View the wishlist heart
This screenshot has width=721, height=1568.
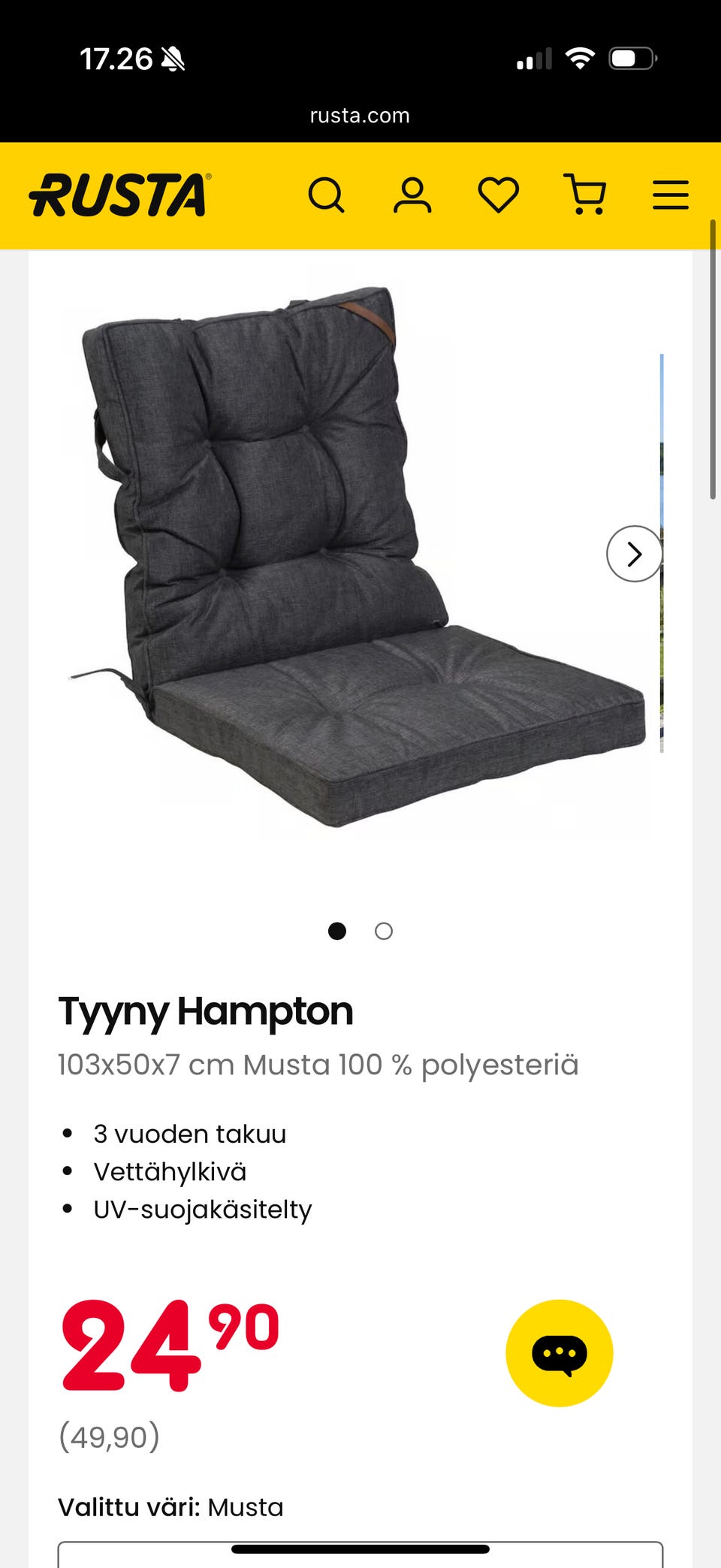(499, 195)
